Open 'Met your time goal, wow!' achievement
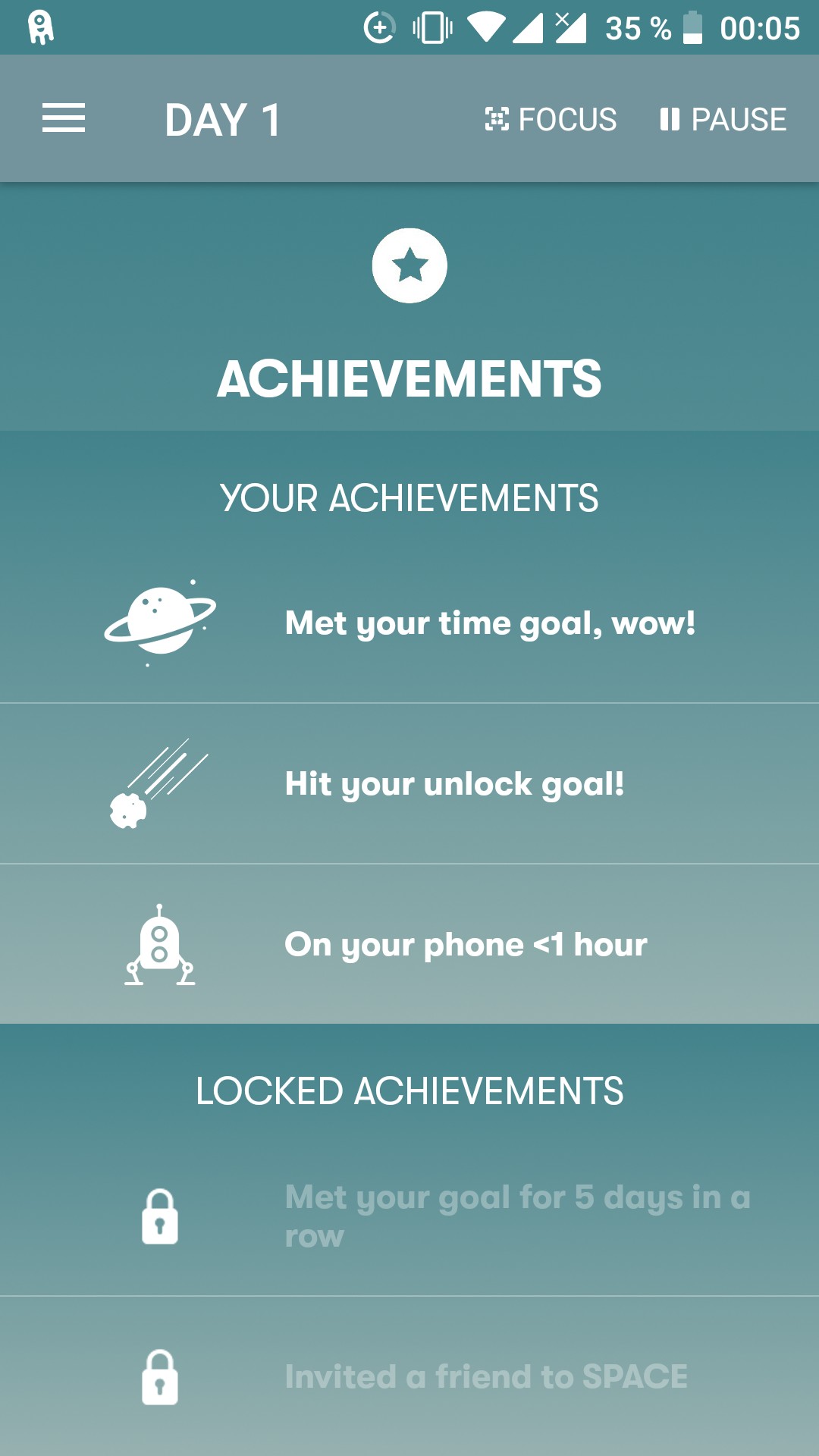This screenshot has width=819, height=1456. click(409, 623)
